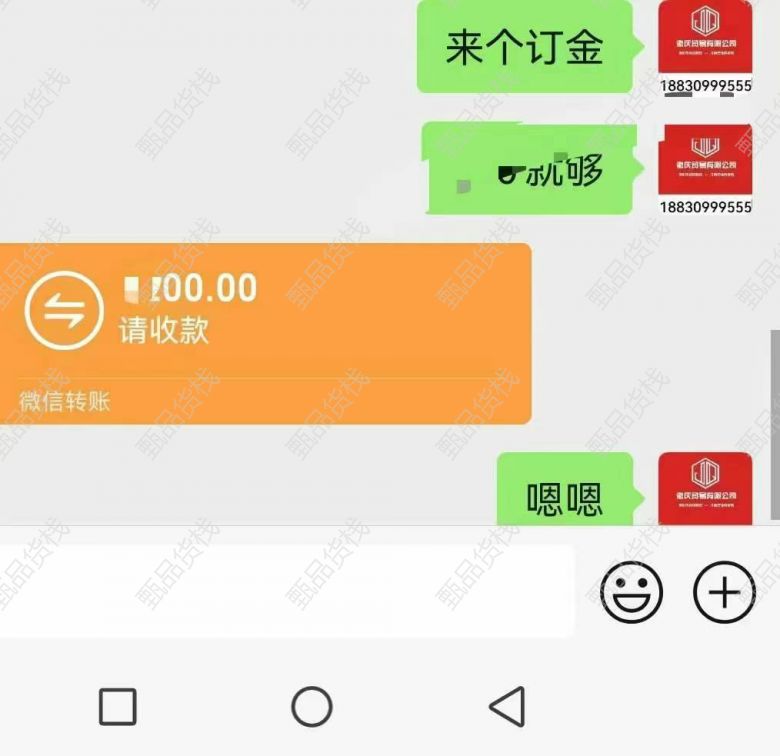Image resolution: width=780 pixels, height=756 pixels.
Task: Open the plus attachments menu
Action: (724, 592)
